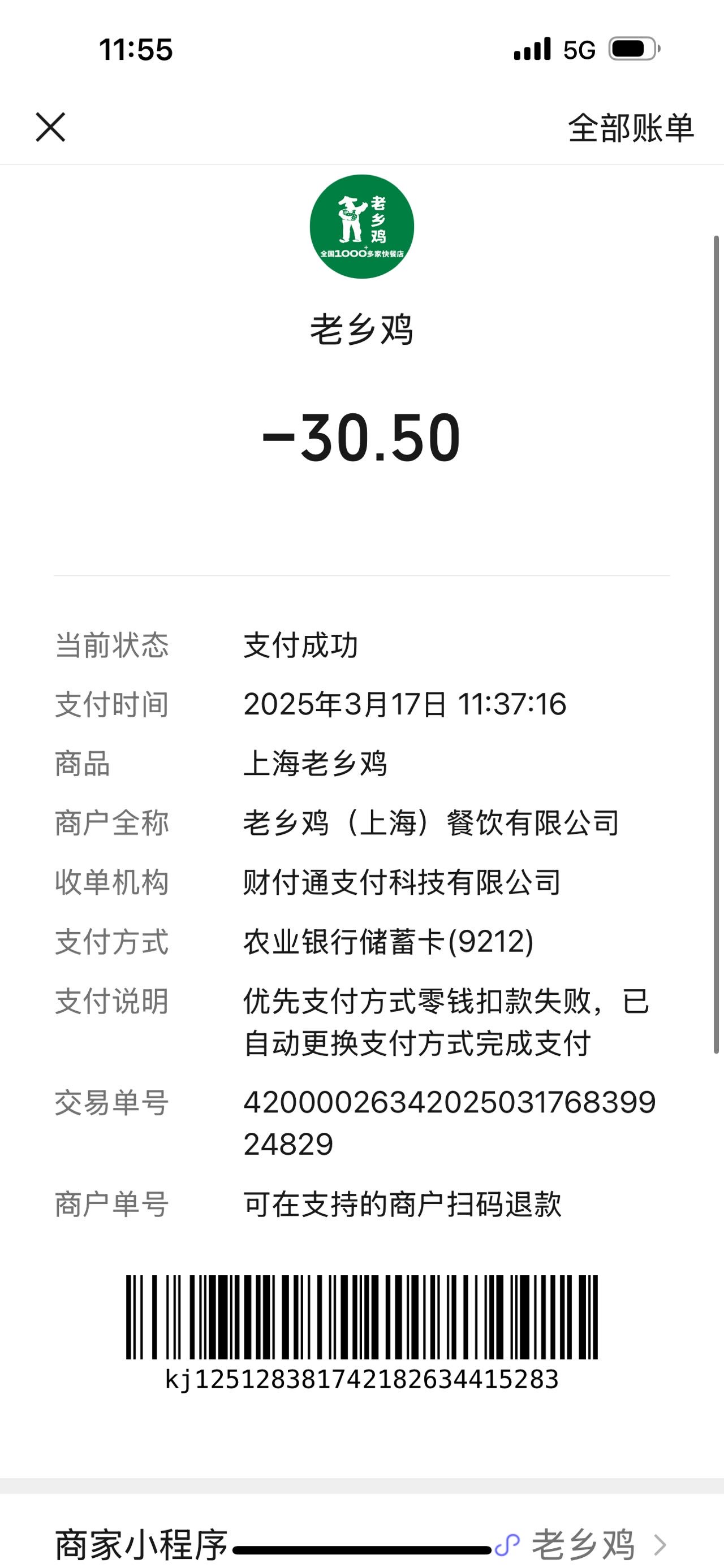Image resolution: width=724 pixels, height=1568 pixels.
Task: Open 全部账单 to view all bills
Action: coord(631,128)
